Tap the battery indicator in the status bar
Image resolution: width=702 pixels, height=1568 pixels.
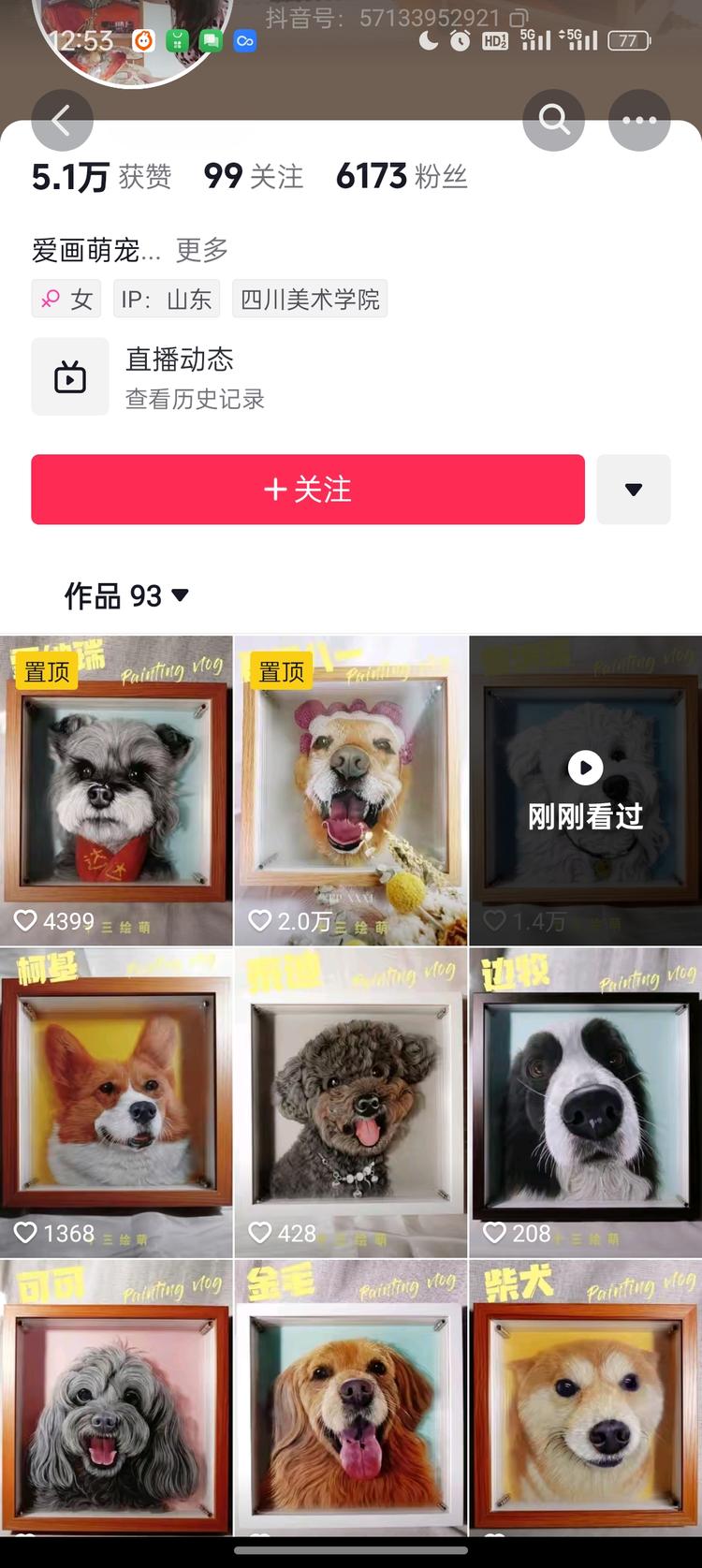629,41
